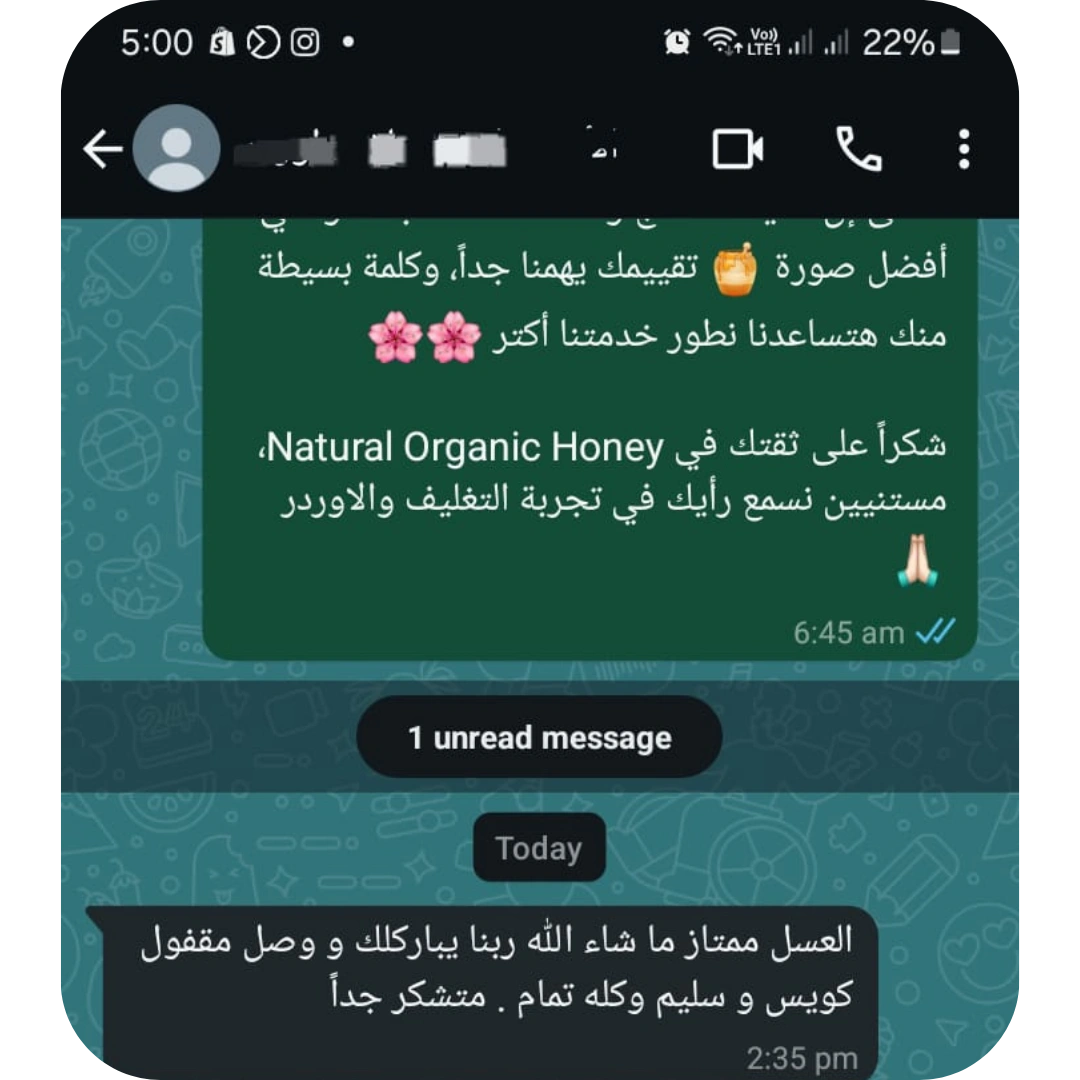Open contact info from the blurred name
Viewport: 1080px width, 1080px height.
tap(400, 150)
